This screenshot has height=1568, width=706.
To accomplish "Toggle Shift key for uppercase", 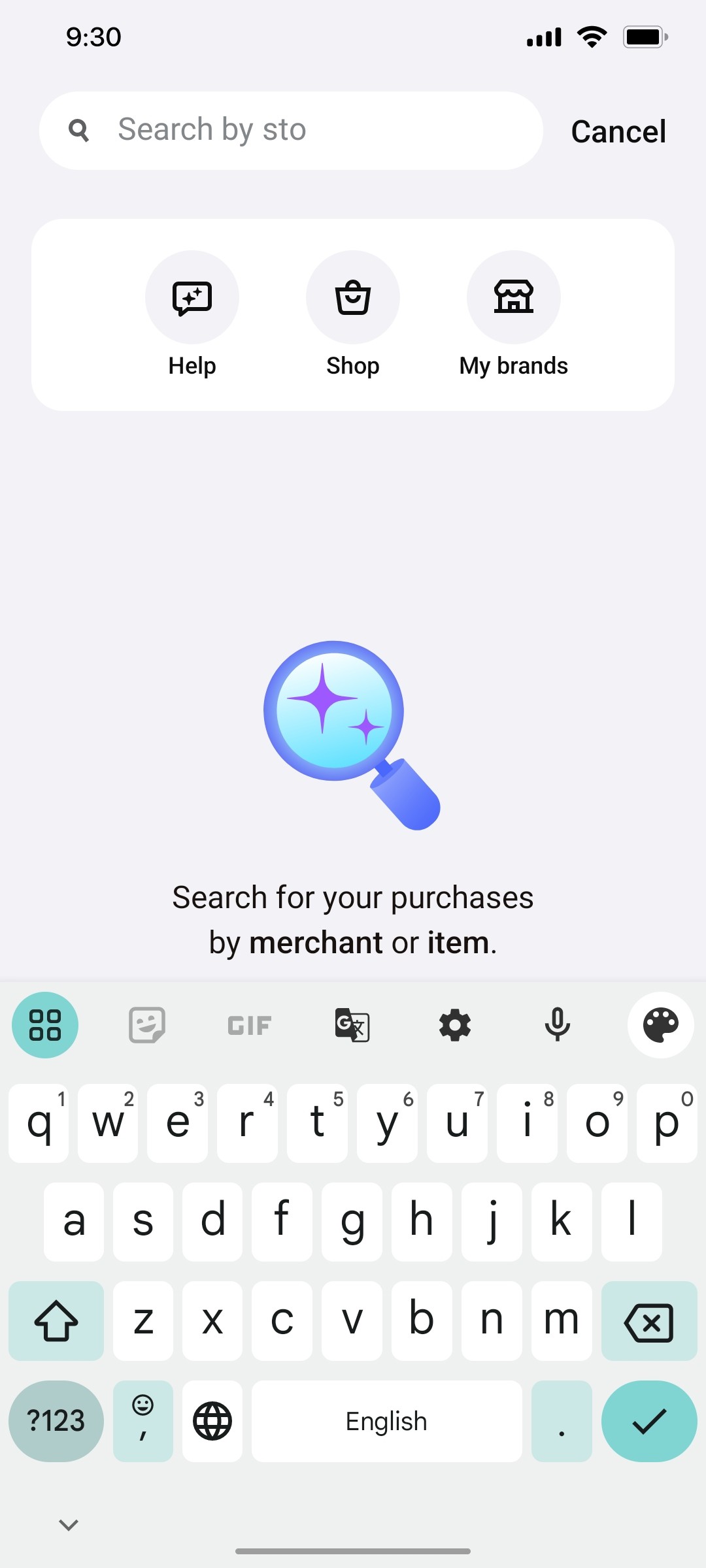I will tap(56, 1321).
